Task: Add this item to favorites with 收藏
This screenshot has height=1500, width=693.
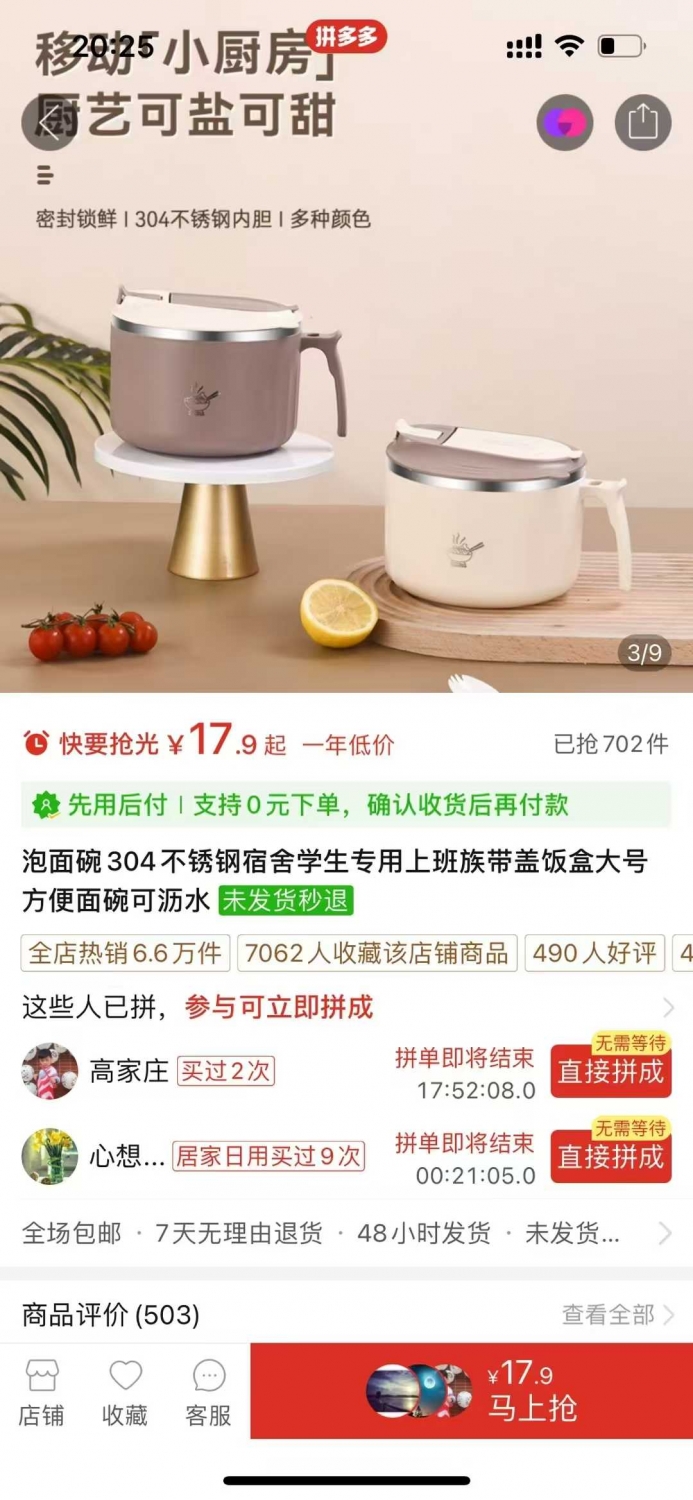Action: coord(125,1392)
